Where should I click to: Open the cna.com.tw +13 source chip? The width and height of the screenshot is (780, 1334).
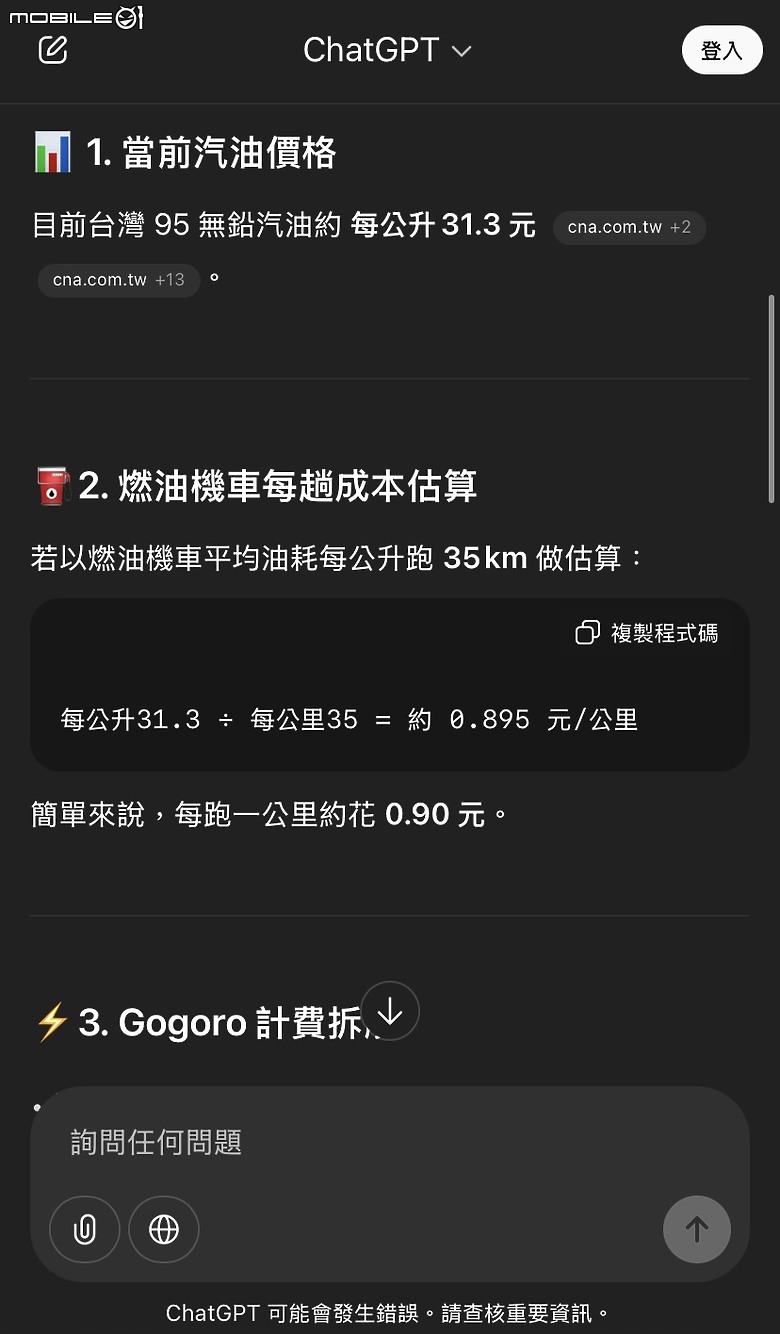[x=118, y=280]
